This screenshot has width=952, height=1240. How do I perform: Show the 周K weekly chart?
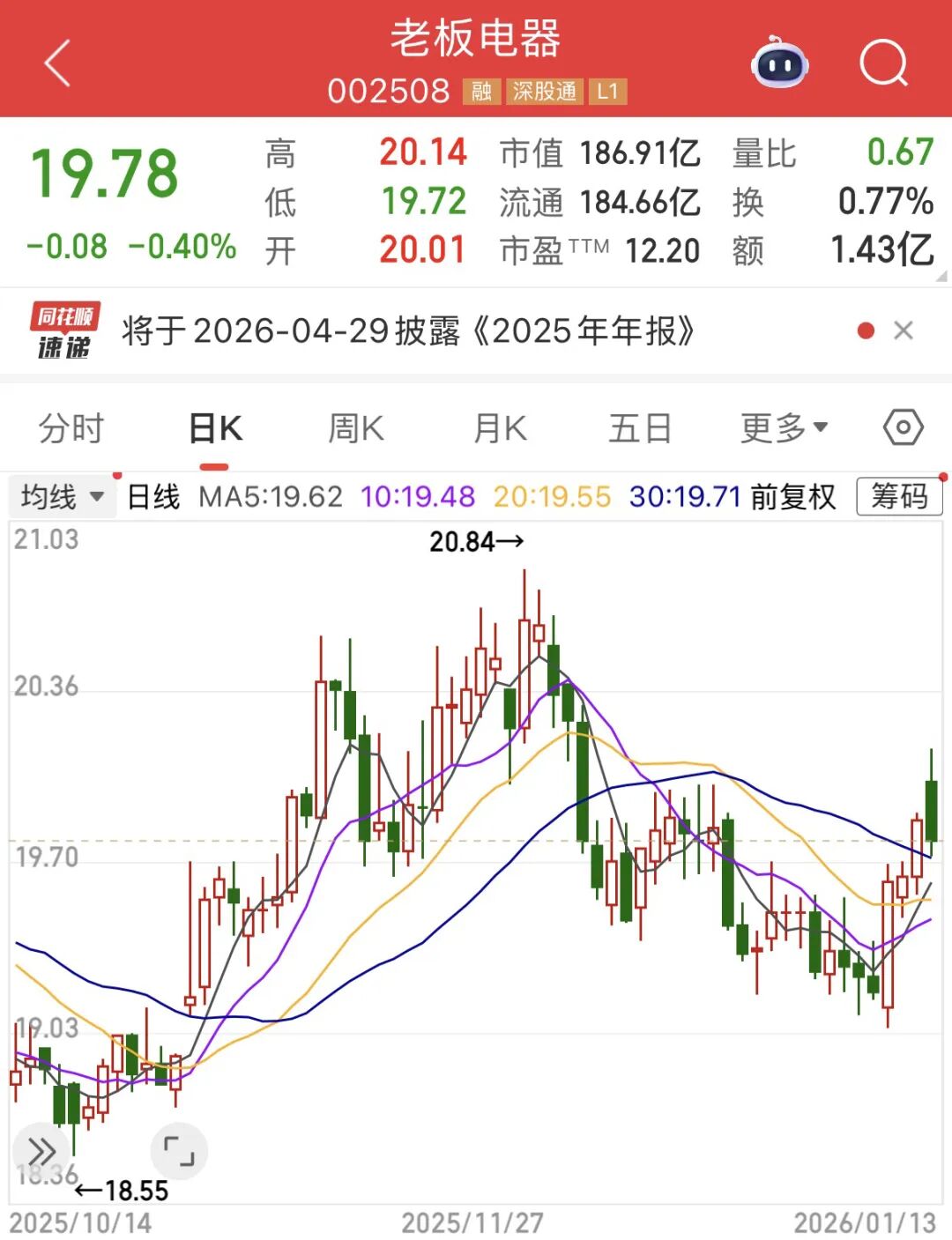tap(356, 429)
